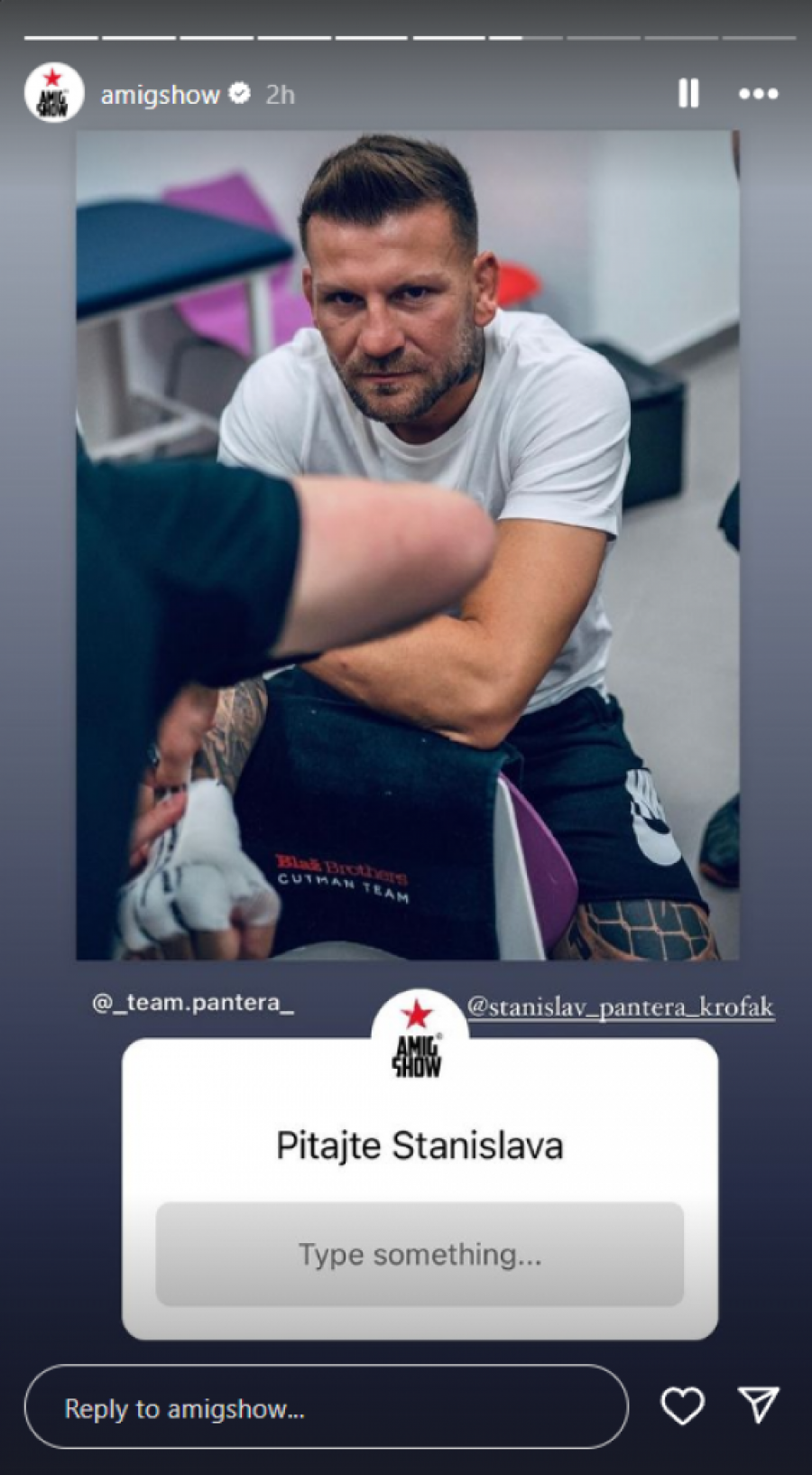The width and height of the screenshot is (812, 1475).
Task: Open the @stanislav_pantera_krofak mention
Action: (621, 1007)
